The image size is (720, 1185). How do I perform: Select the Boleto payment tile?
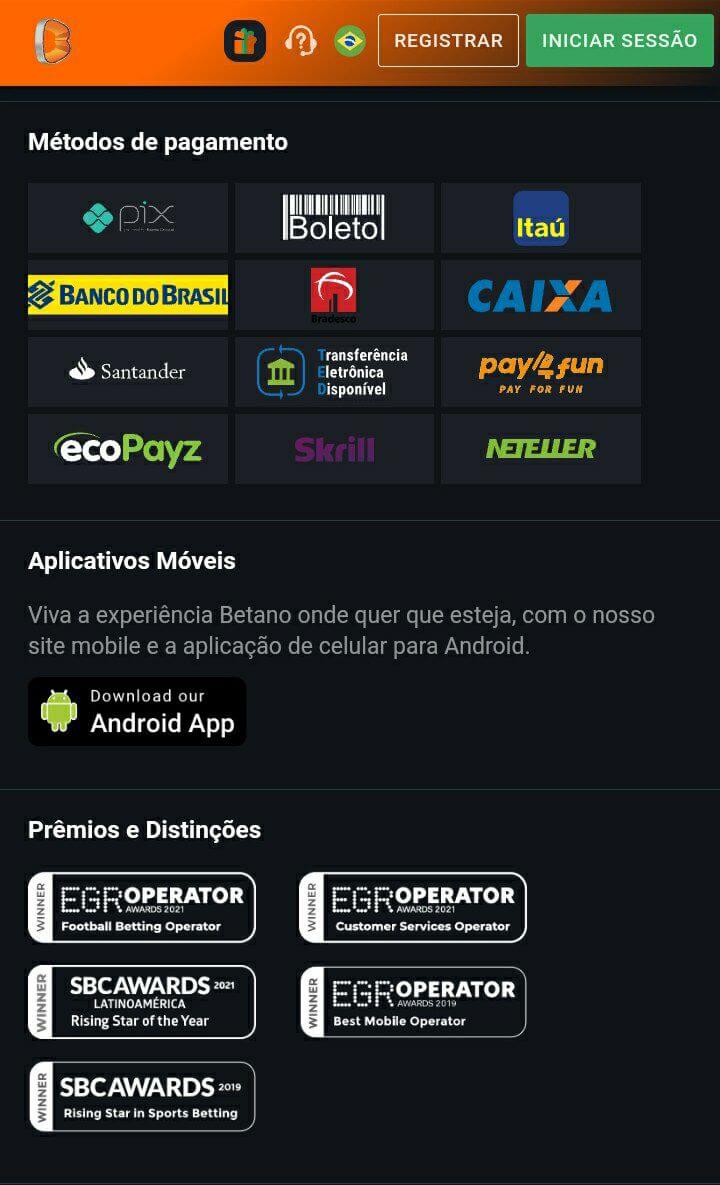click(x=334, y=218)
